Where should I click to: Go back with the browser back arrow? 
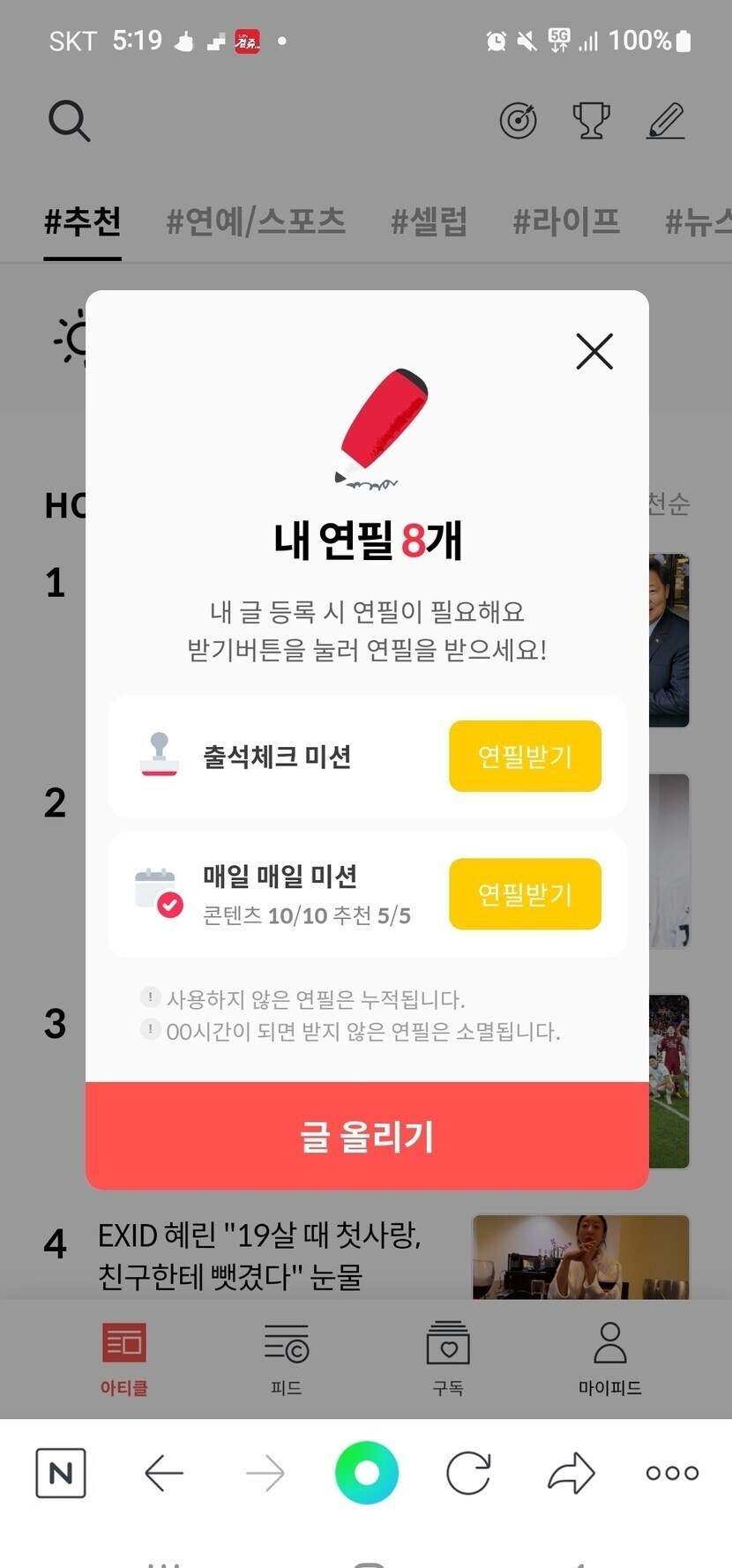pyautogui.click(x=163, y=1472)
